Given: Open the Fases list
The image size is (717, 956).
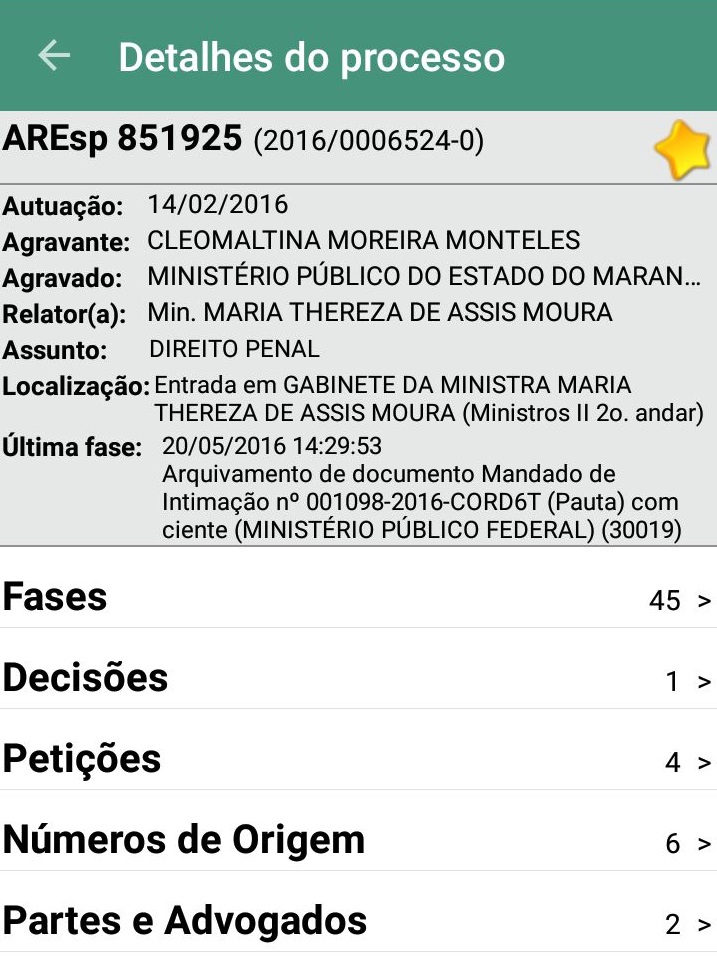Looking at the screenshot, I should pyautogui.click(x=358, y=598).
